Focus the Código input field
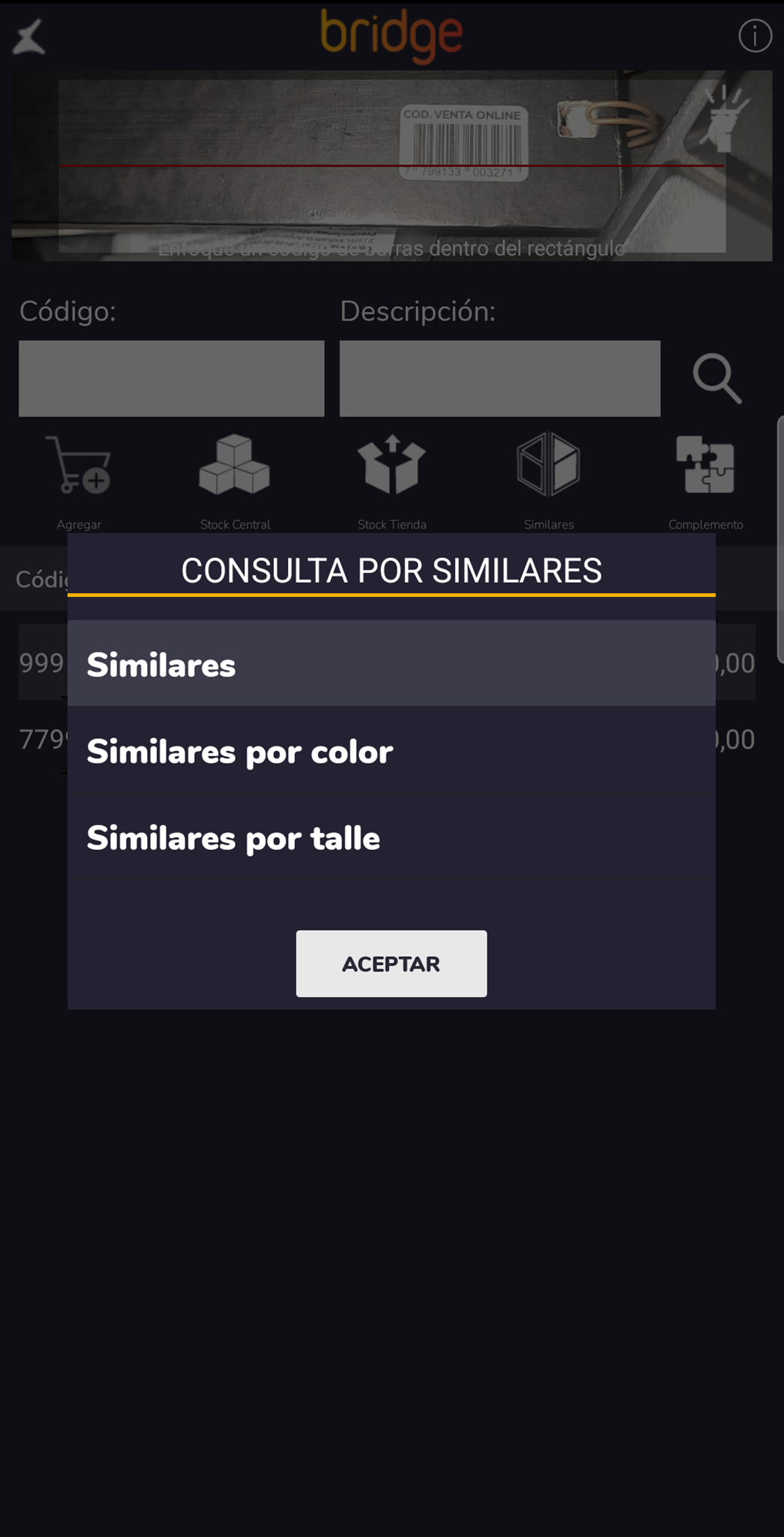 tap(171, 378)
